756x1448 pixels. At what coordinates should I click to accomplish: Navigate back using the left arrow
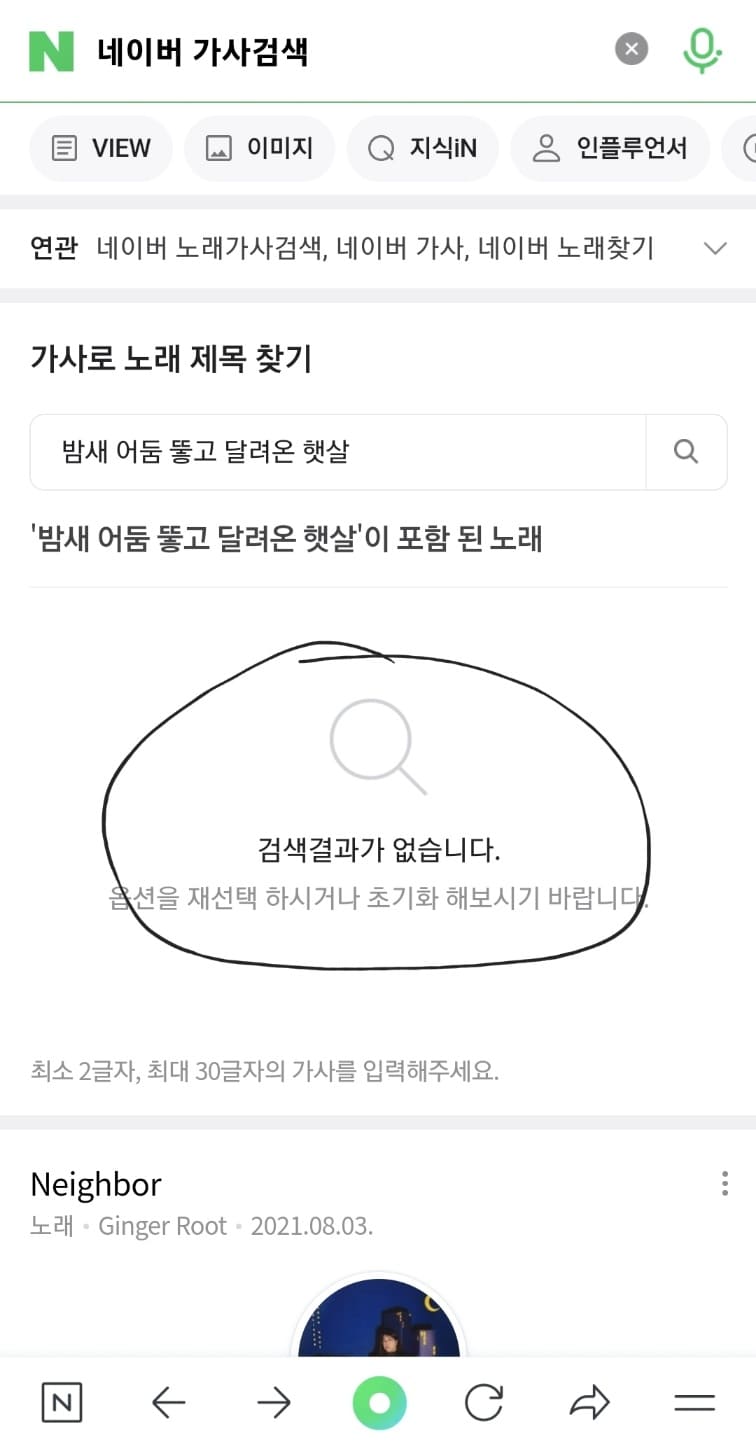click(x=168, y=1403)
